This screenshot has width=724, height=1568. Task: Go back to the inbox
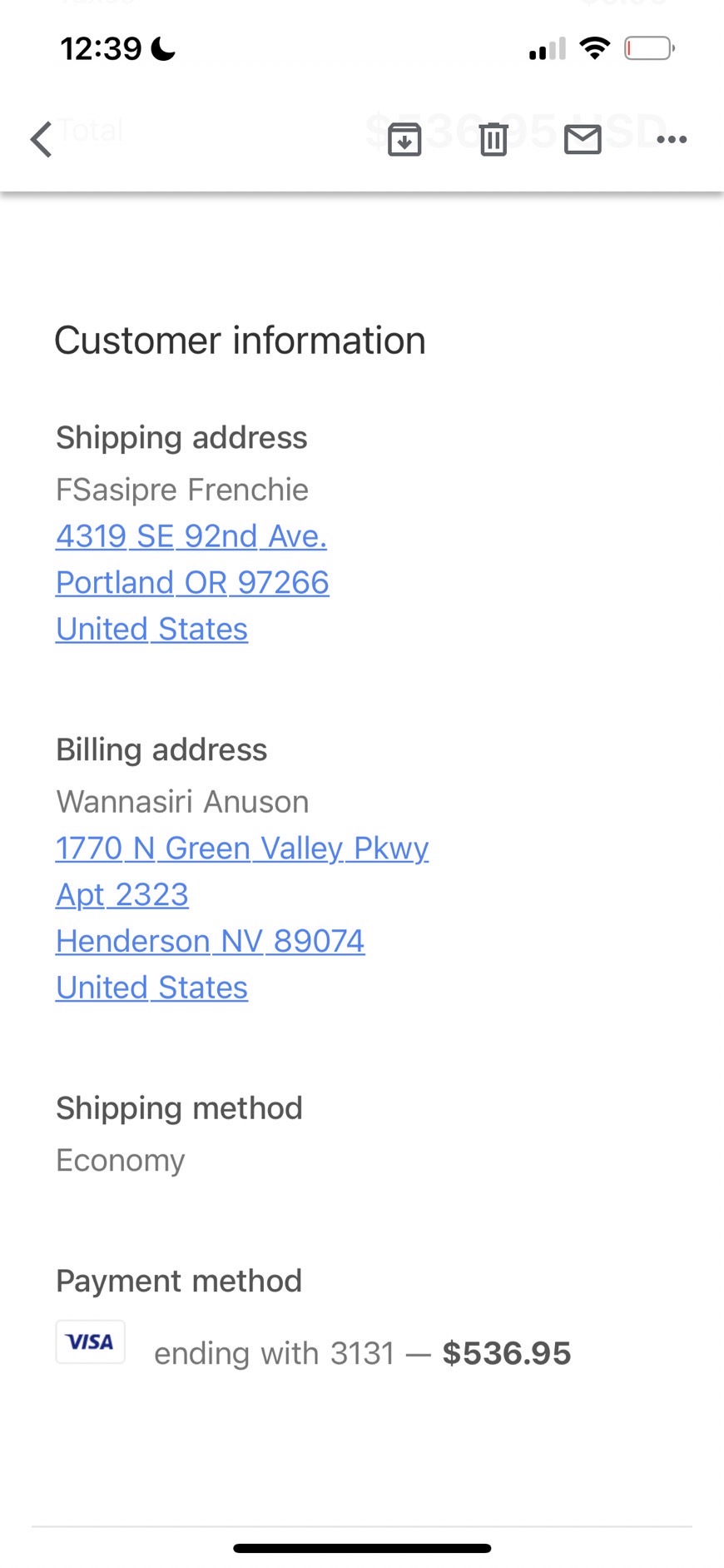pos(42,139)
